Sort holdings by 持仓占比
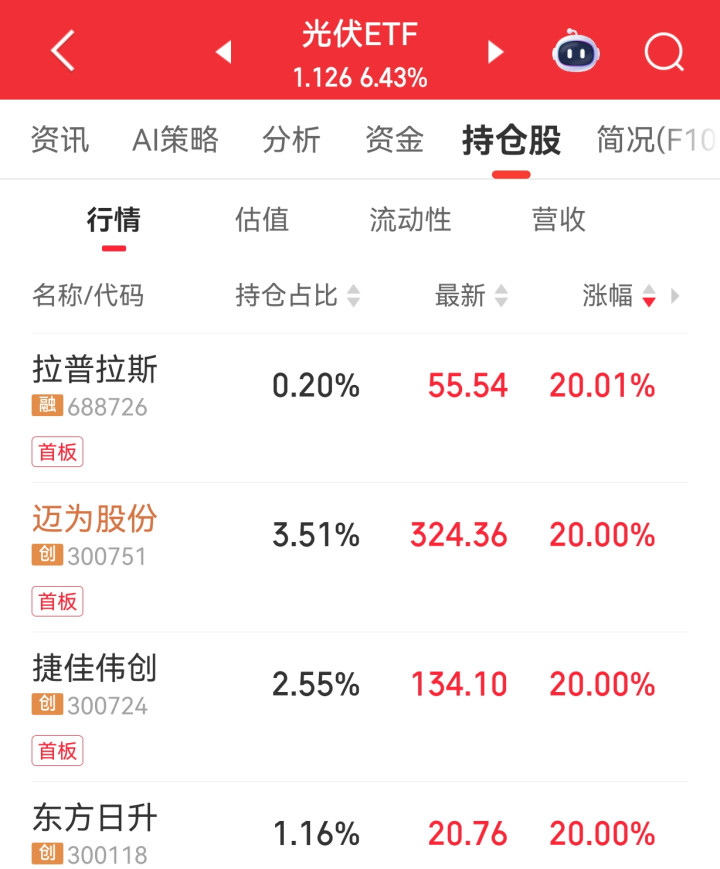 (298, 295)
